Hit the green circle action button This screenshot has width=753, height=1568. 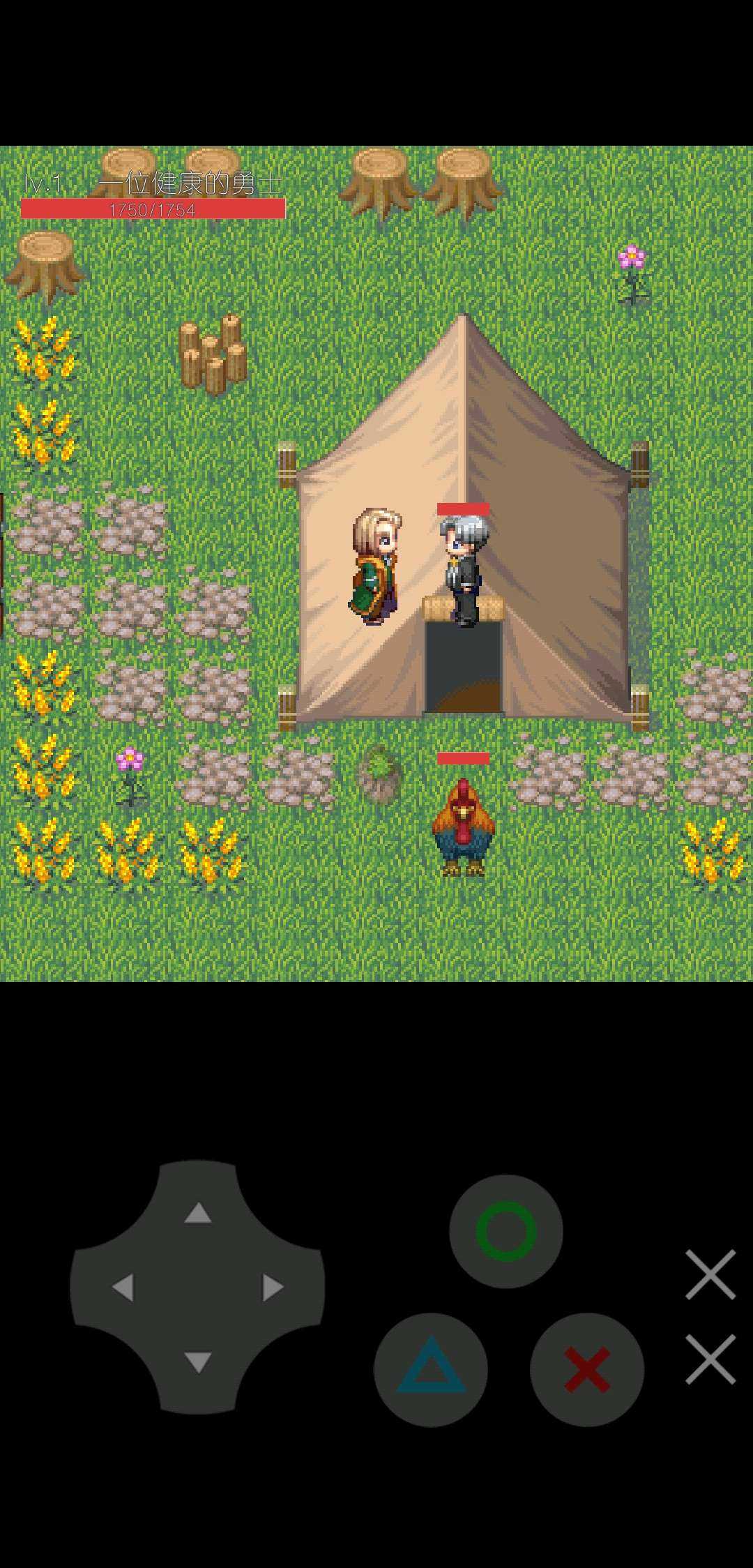tap(506, 1231)
